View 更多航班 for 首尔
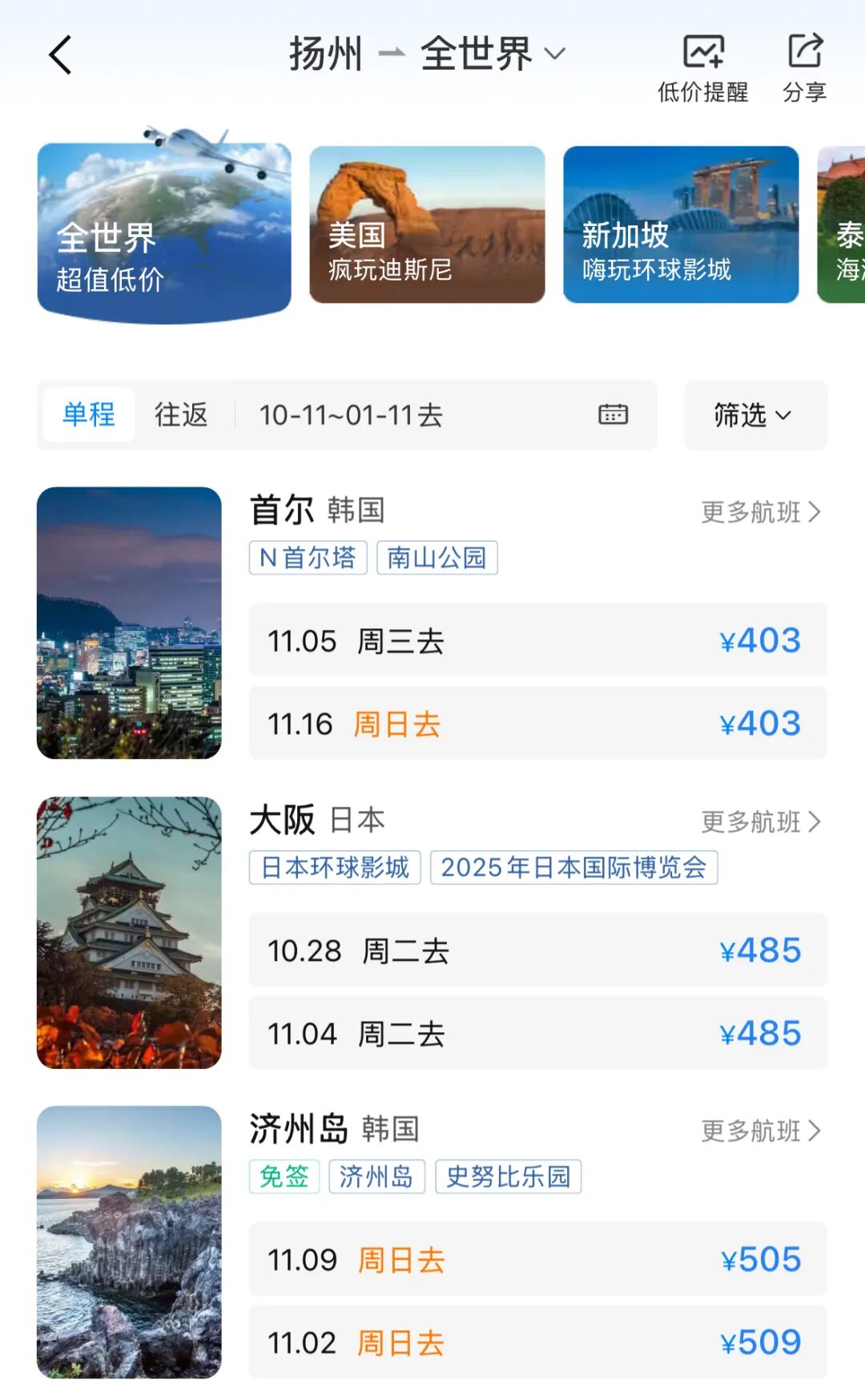 click(761, 512)
